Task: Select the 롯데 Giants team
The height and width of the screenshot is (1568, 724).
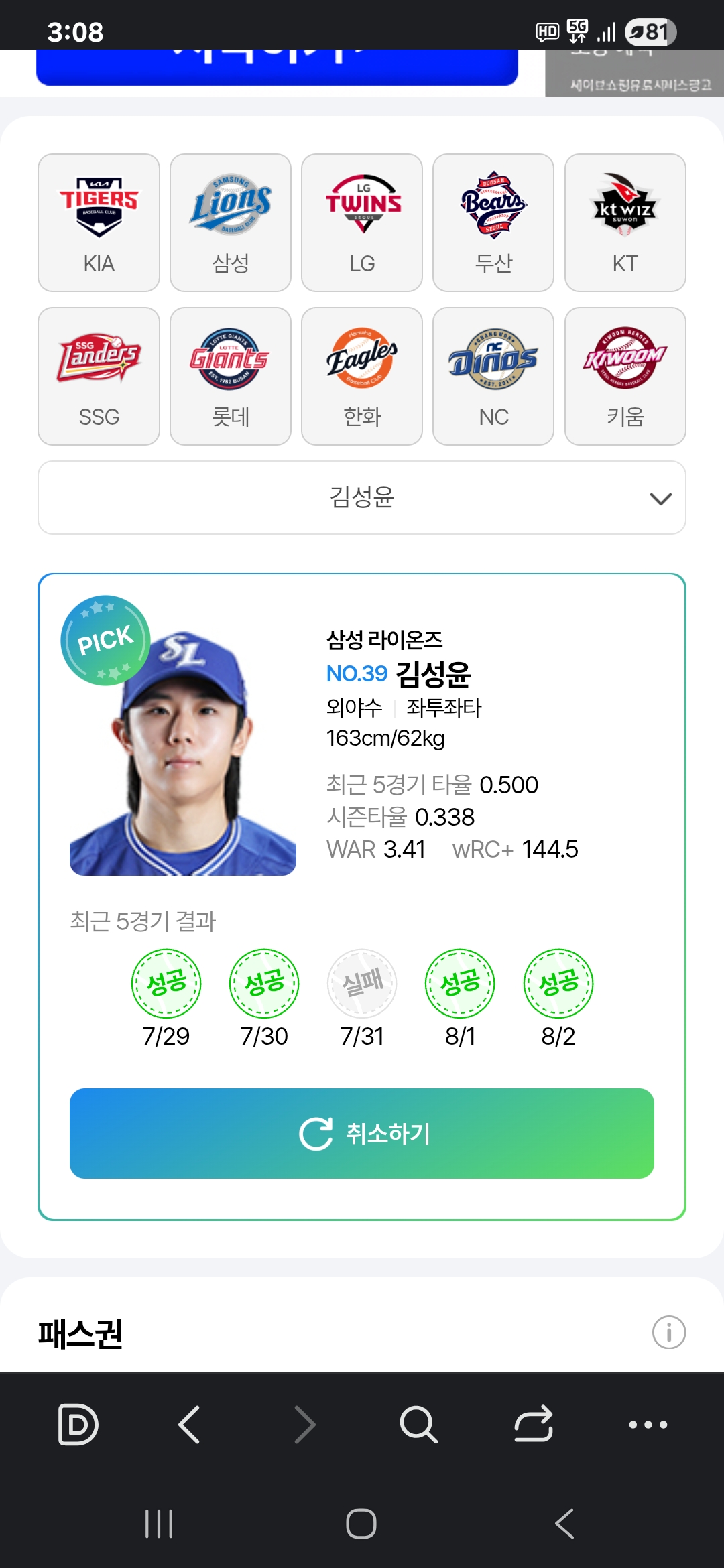Action: click(230, 376)
